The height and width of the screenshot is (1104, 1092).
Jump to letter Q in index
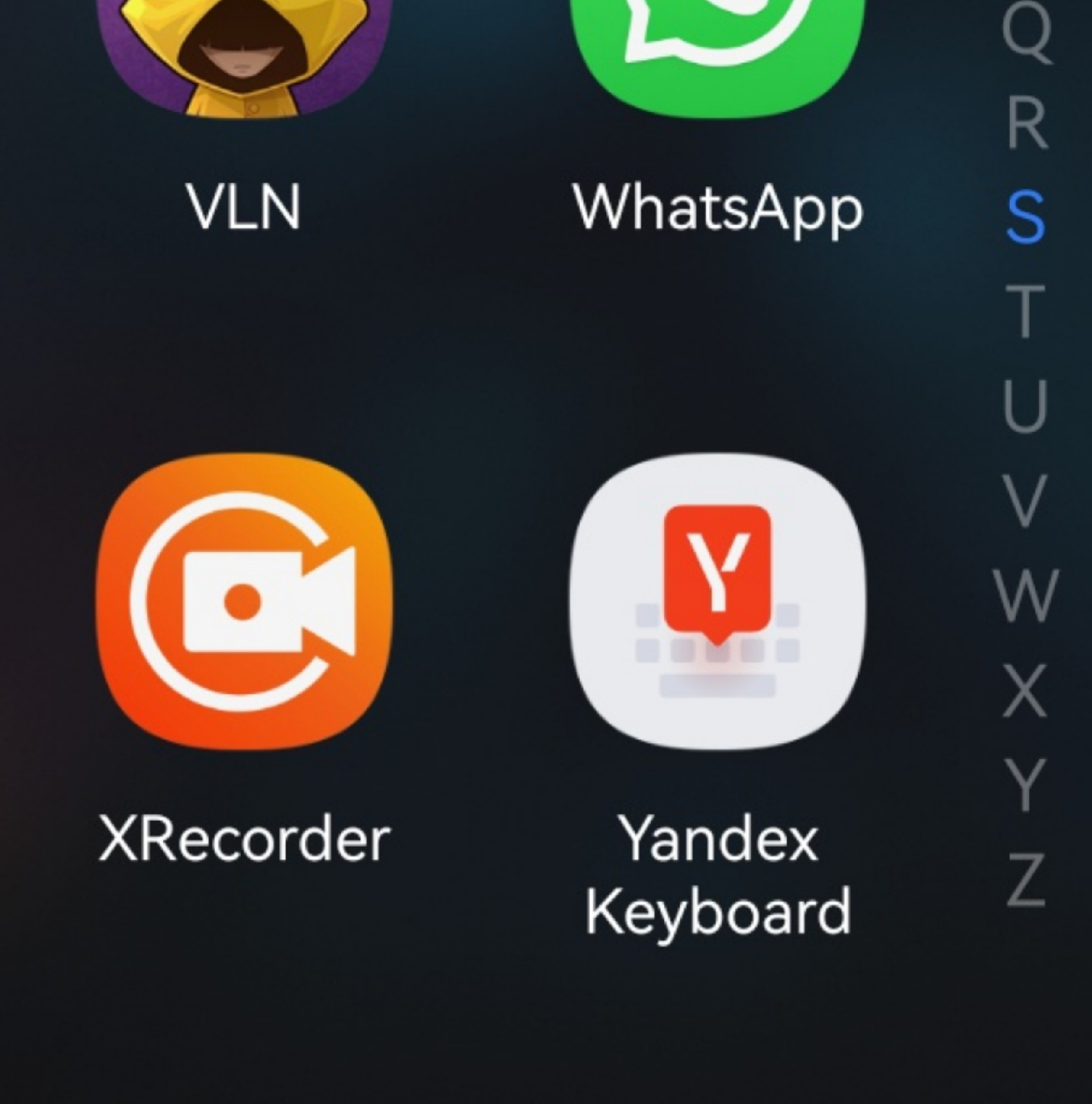tap(1026, 36)
